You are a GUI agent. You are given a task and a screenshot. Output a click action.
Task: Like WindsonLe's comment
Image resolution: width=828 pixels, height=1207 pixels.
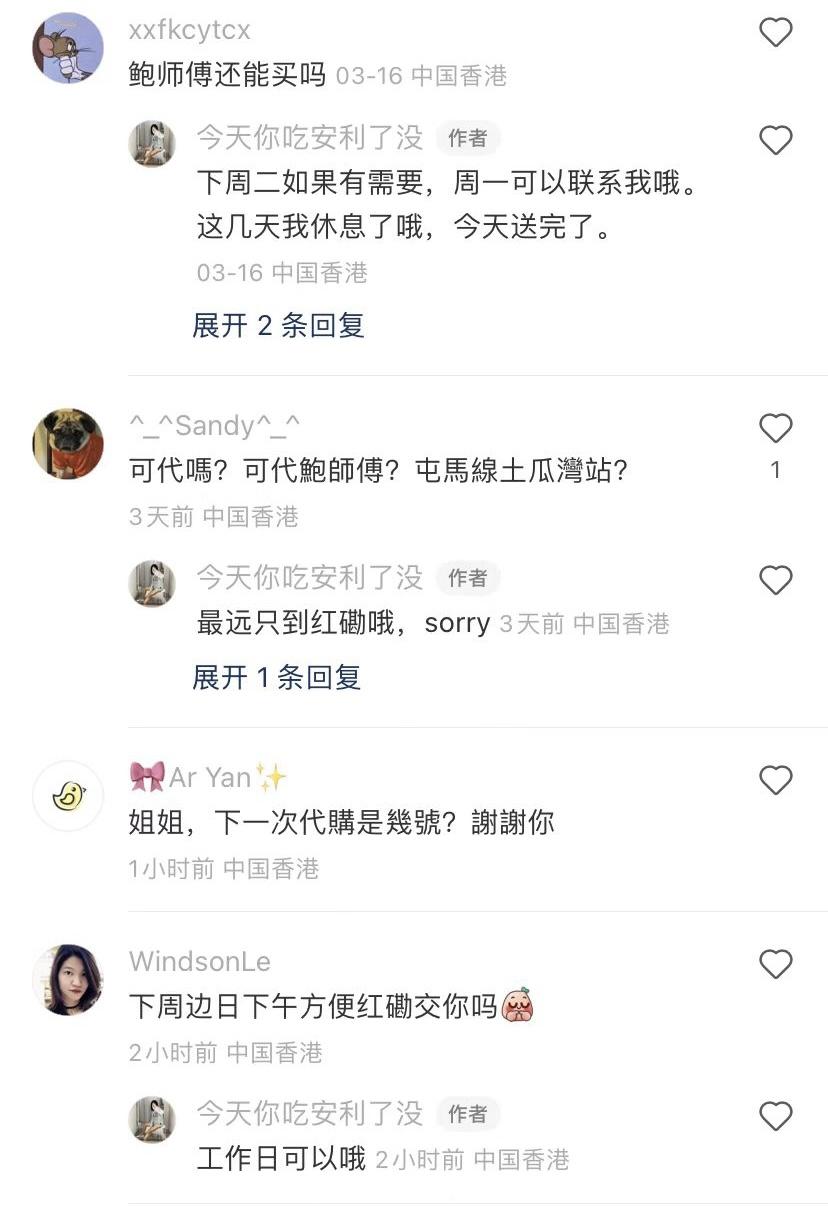click(x=775, y=965)
